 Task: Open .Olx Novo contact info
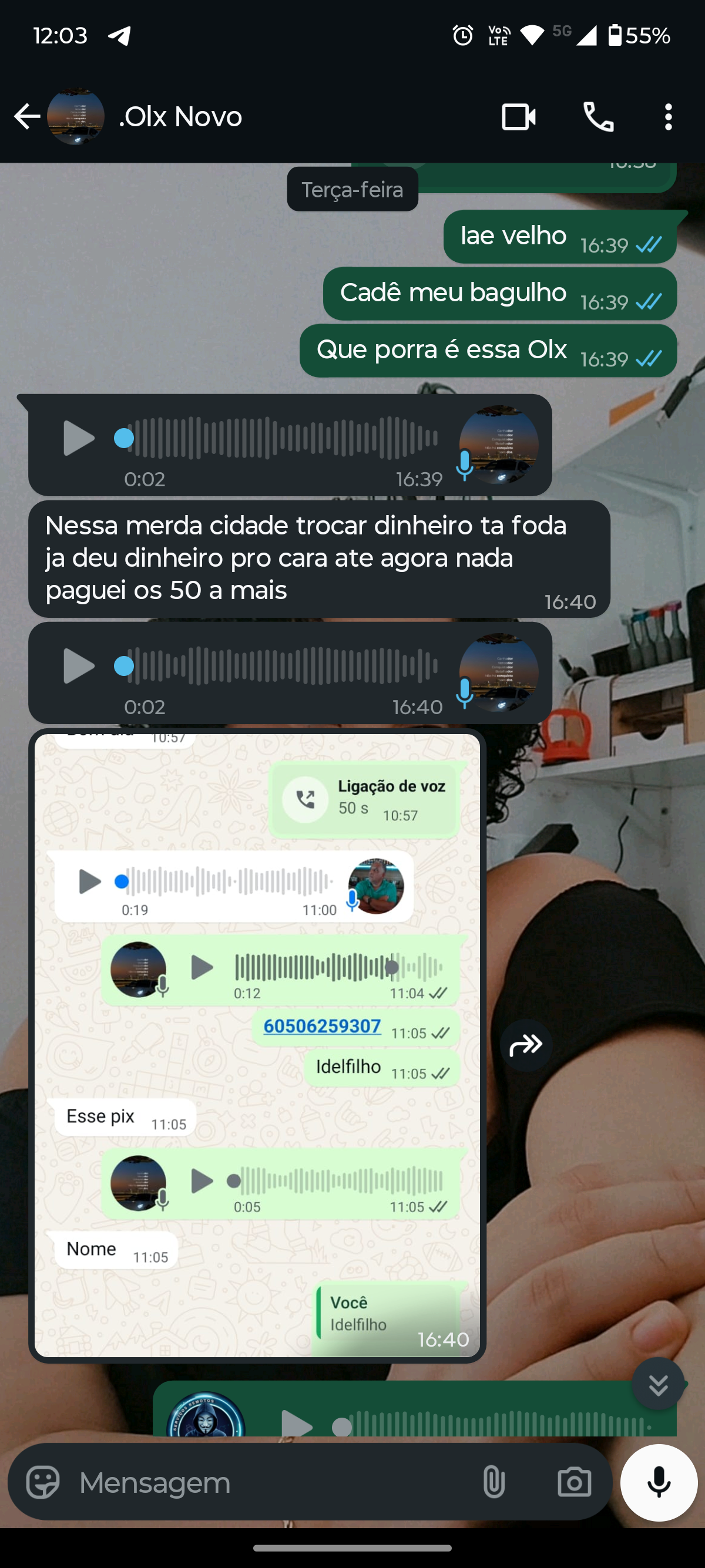(x=181, y=116)
